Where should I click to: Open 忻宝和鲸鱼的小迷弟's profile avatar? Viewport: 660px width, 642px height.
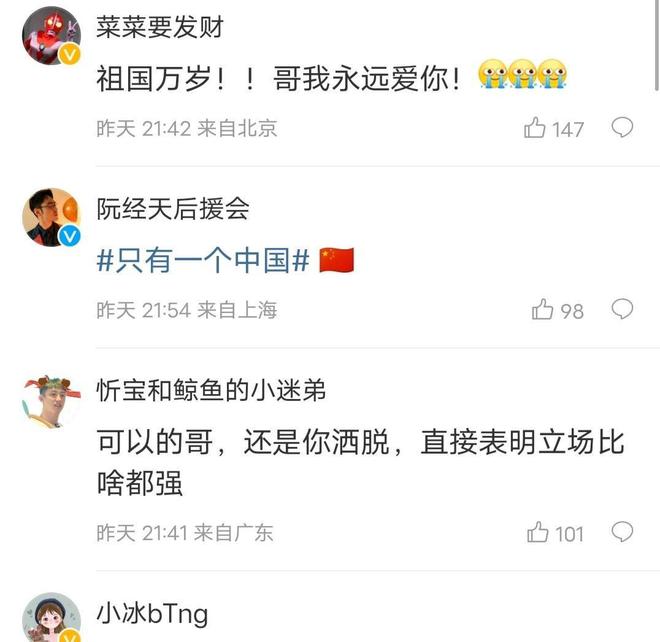(50, 400)
